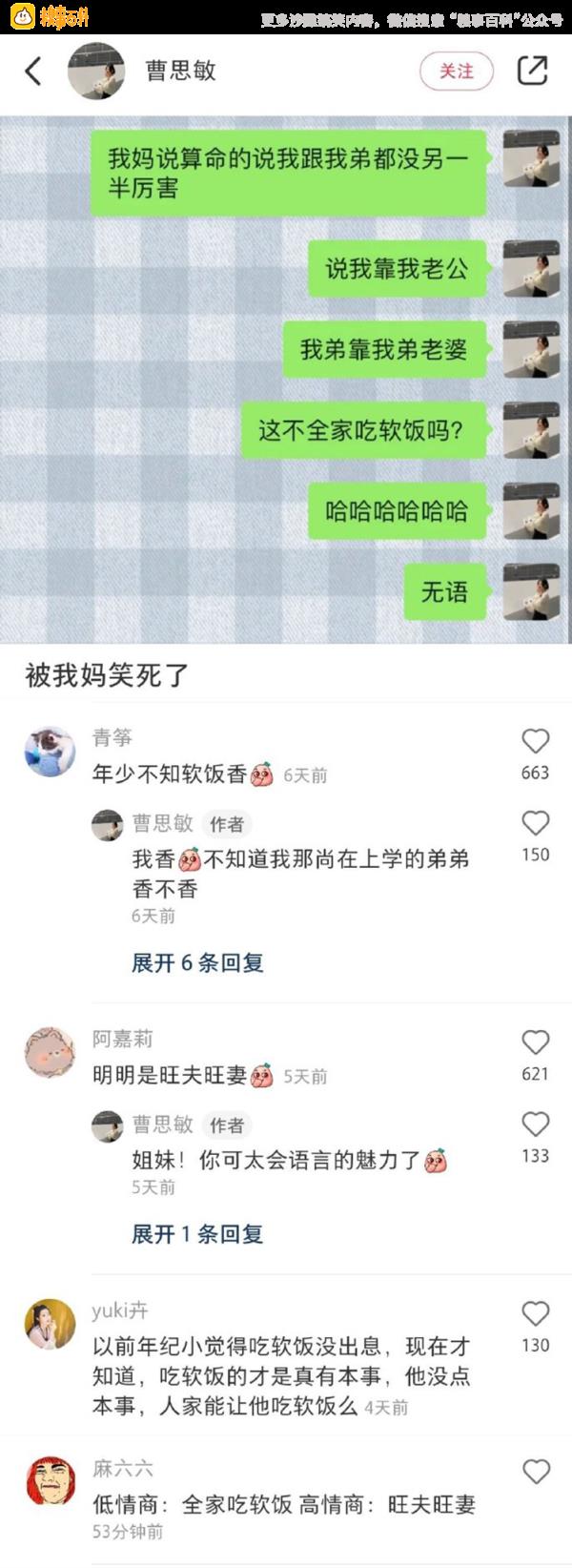Image resolution: width=572 pixels, height=1568 pixels.
Task: View 阿嘉莉's profile picture
Action: pyautogui.click(x=50, y=1052)
